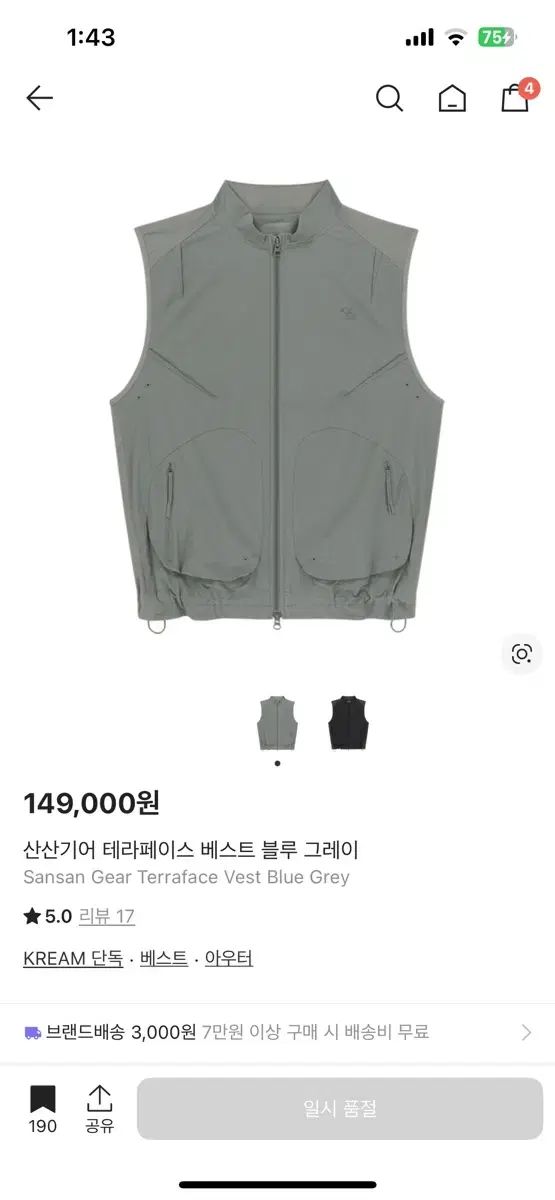Open the KREAM 단독 link
The image size is (555, 1200).
[x=73, y=958]
